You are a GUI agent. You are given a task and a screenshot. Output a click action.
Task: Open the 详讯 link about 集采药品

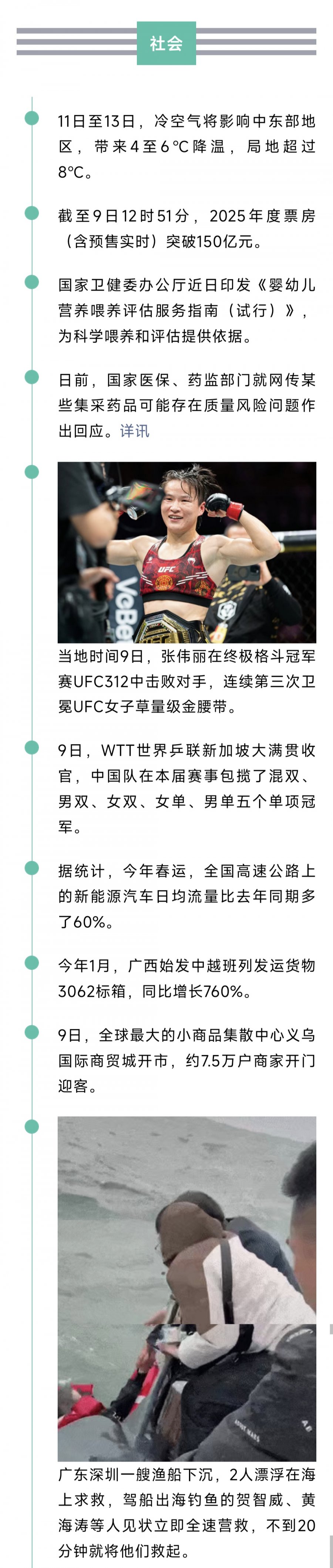pos(134,431)
